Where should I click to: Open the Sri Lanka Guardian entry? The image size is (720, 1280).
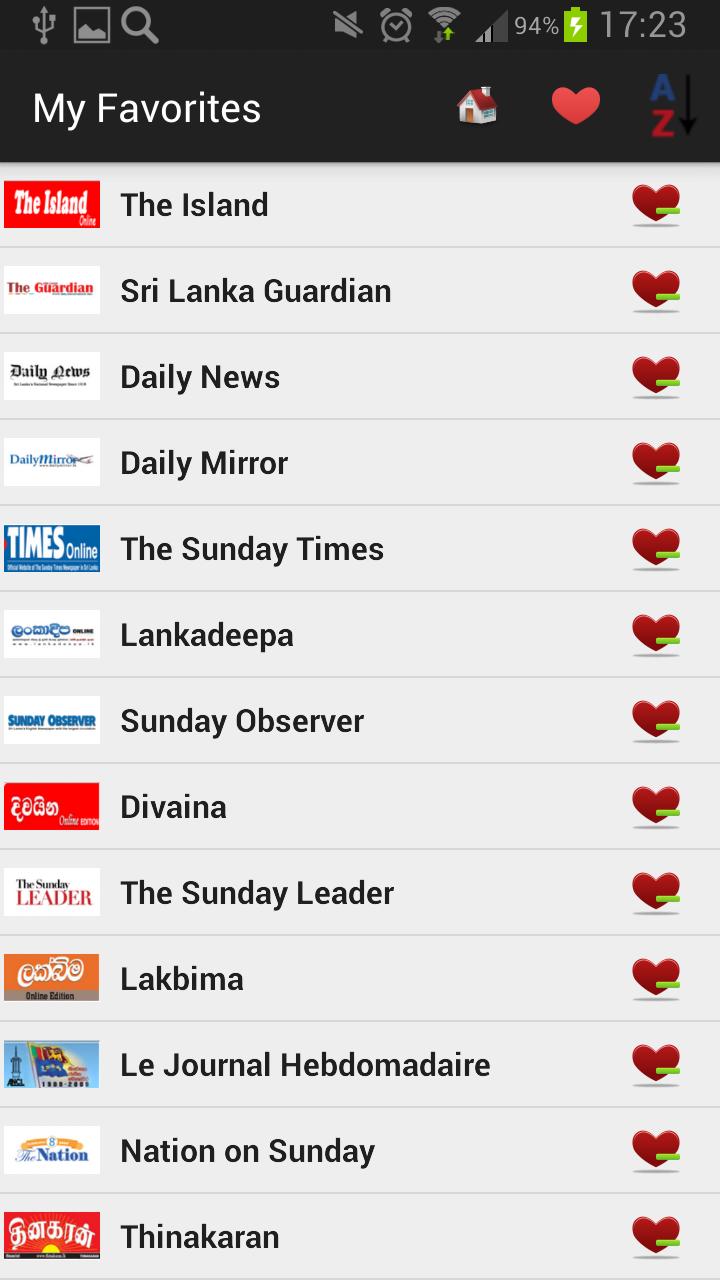pos(256,290)
